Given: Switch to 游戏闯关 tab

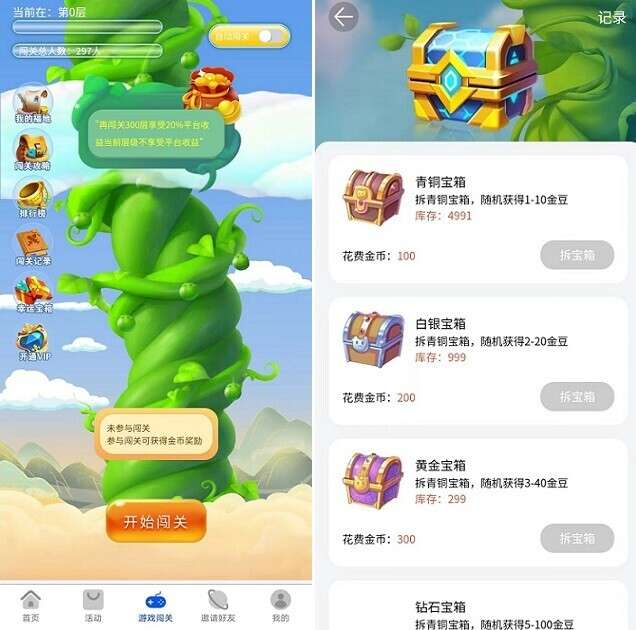Looking at the screenshot, I should click(156, 606).
